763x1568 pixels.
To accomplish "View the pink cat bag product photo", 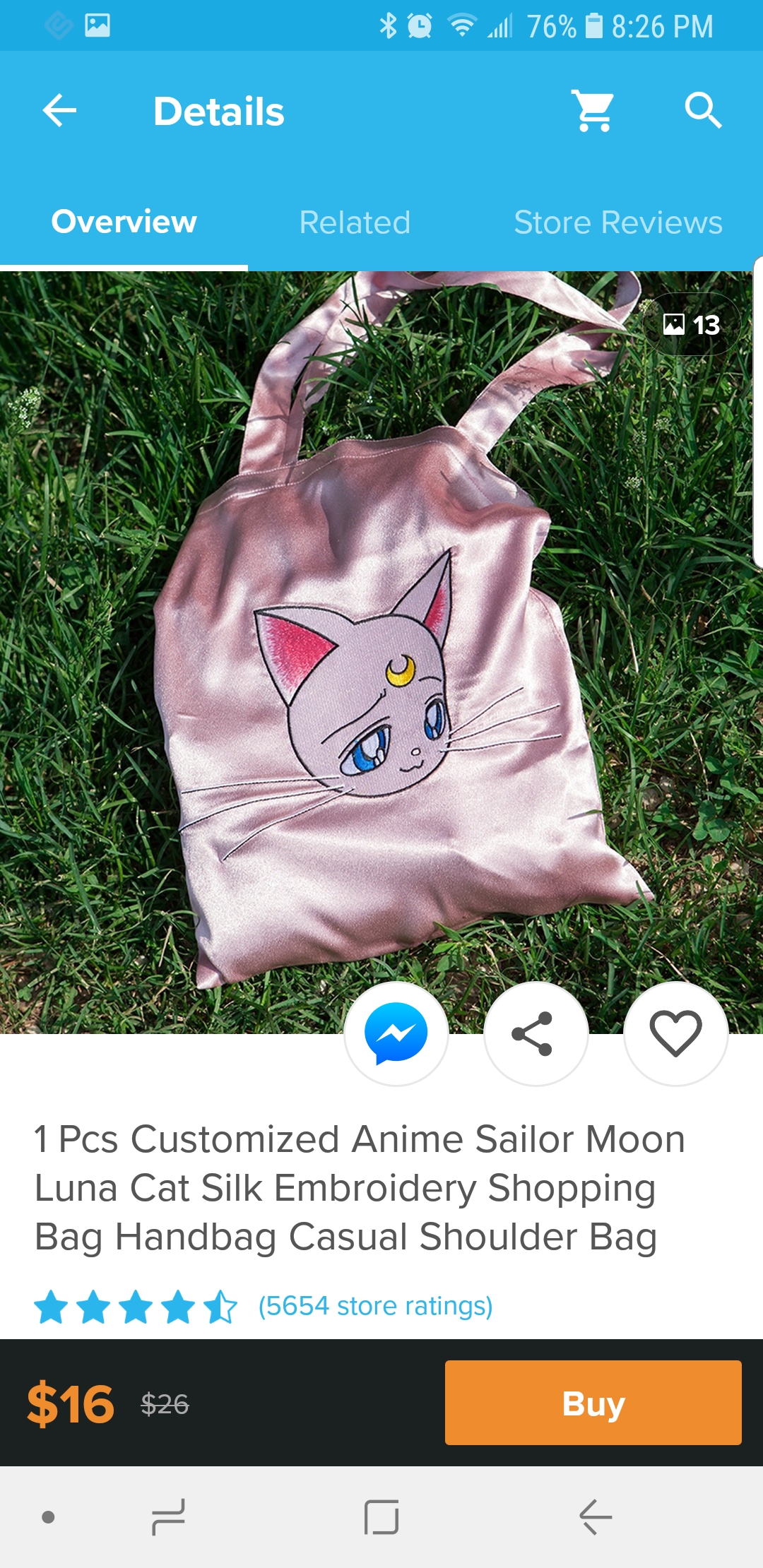I will (x=381, y=653).
